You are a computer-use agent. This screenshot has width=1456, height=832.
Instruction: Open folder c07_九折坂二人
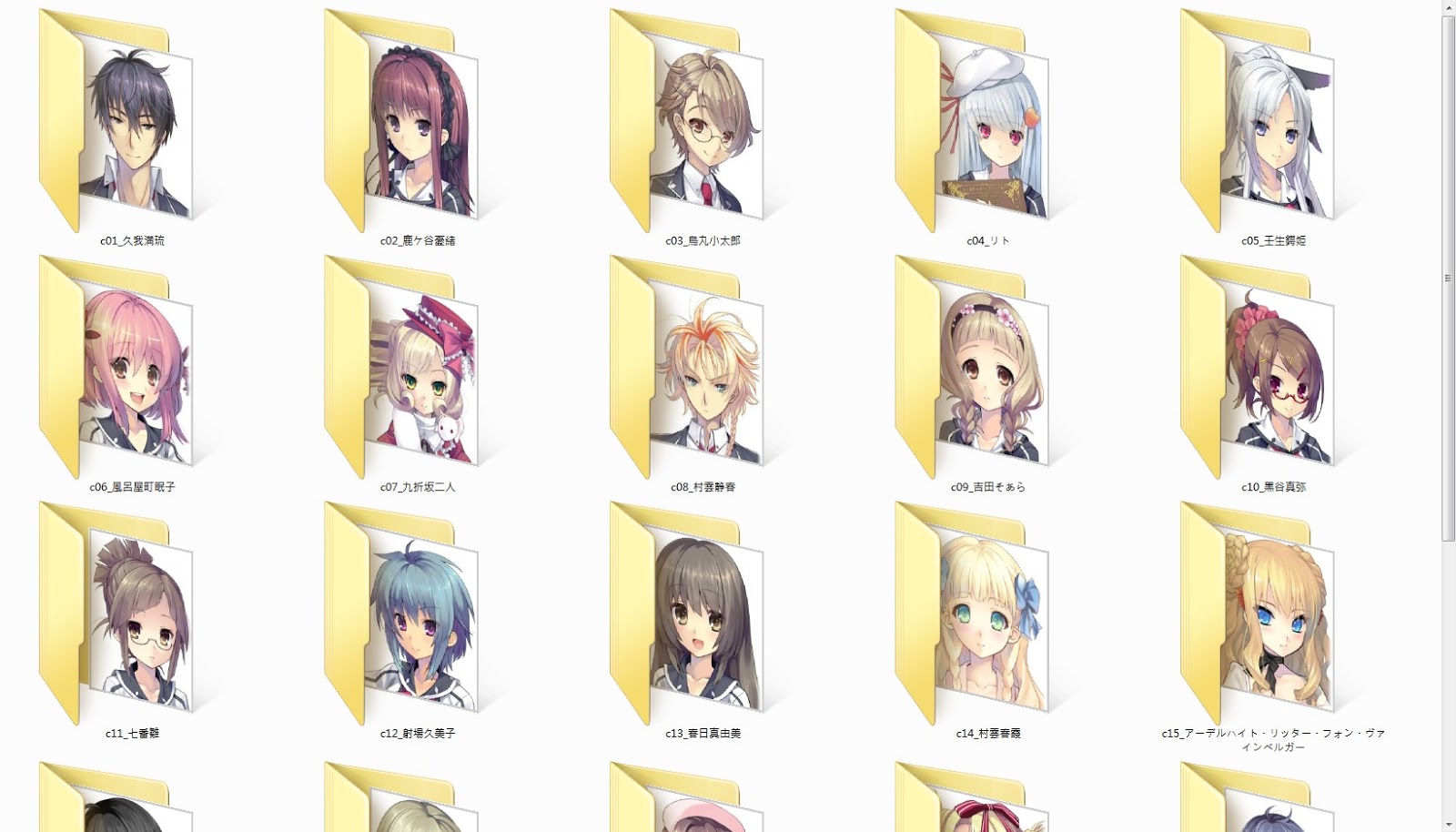[x=417, y=373]
